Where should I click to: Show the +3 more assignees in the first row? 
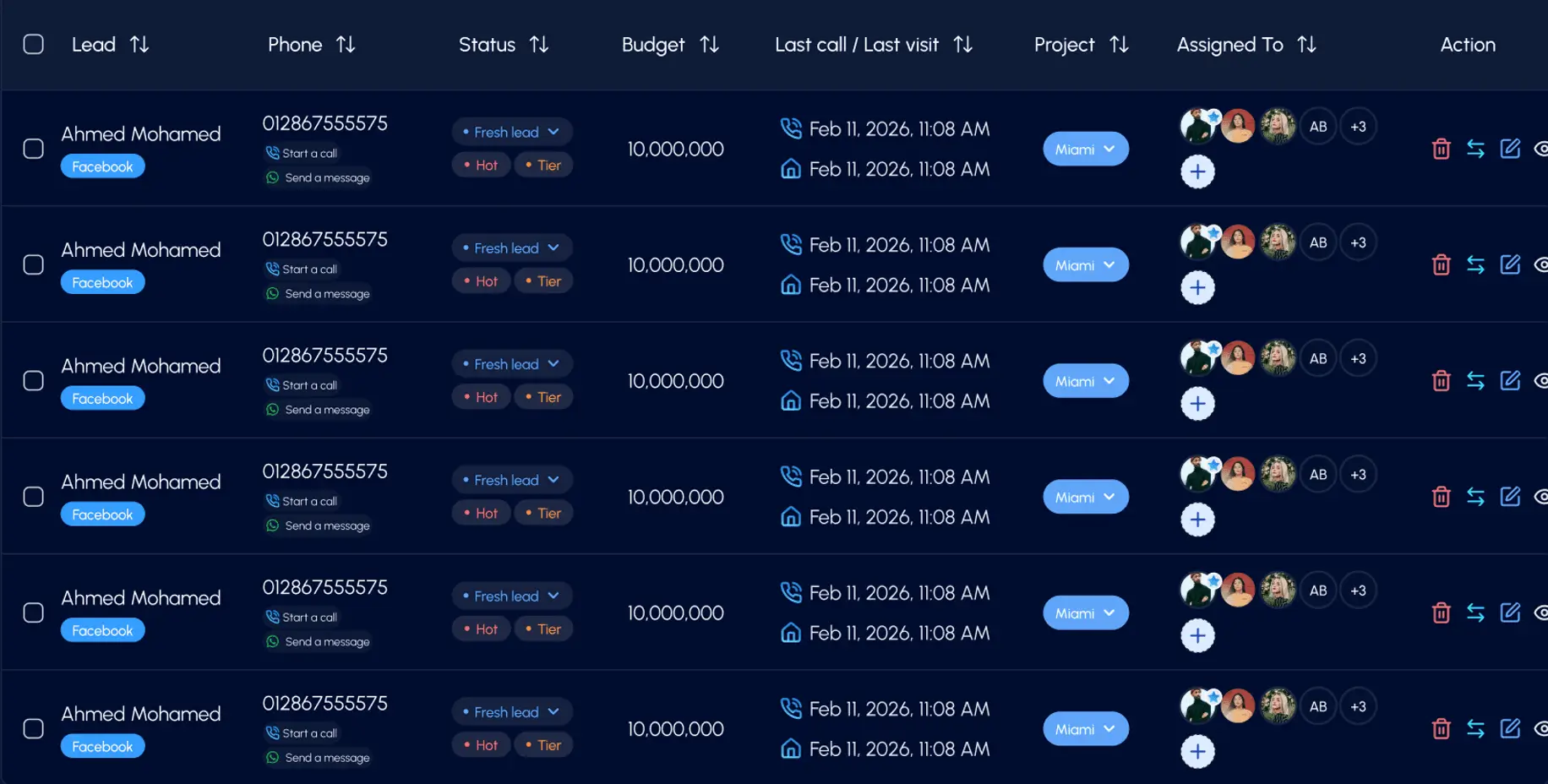click(x=1358, y=127)
